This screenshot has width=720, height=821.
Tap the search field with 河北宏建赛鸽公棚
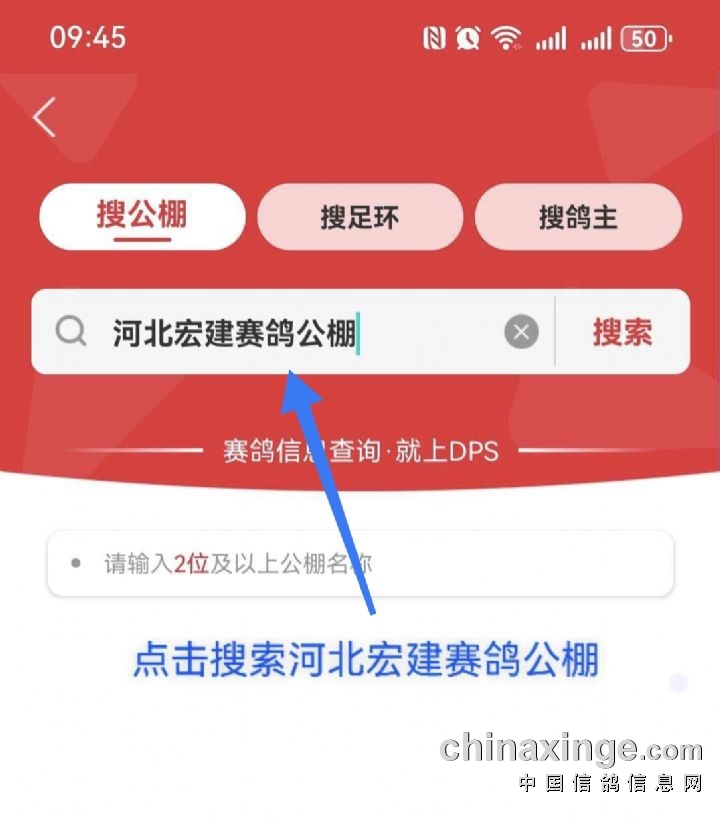point(280,332)
